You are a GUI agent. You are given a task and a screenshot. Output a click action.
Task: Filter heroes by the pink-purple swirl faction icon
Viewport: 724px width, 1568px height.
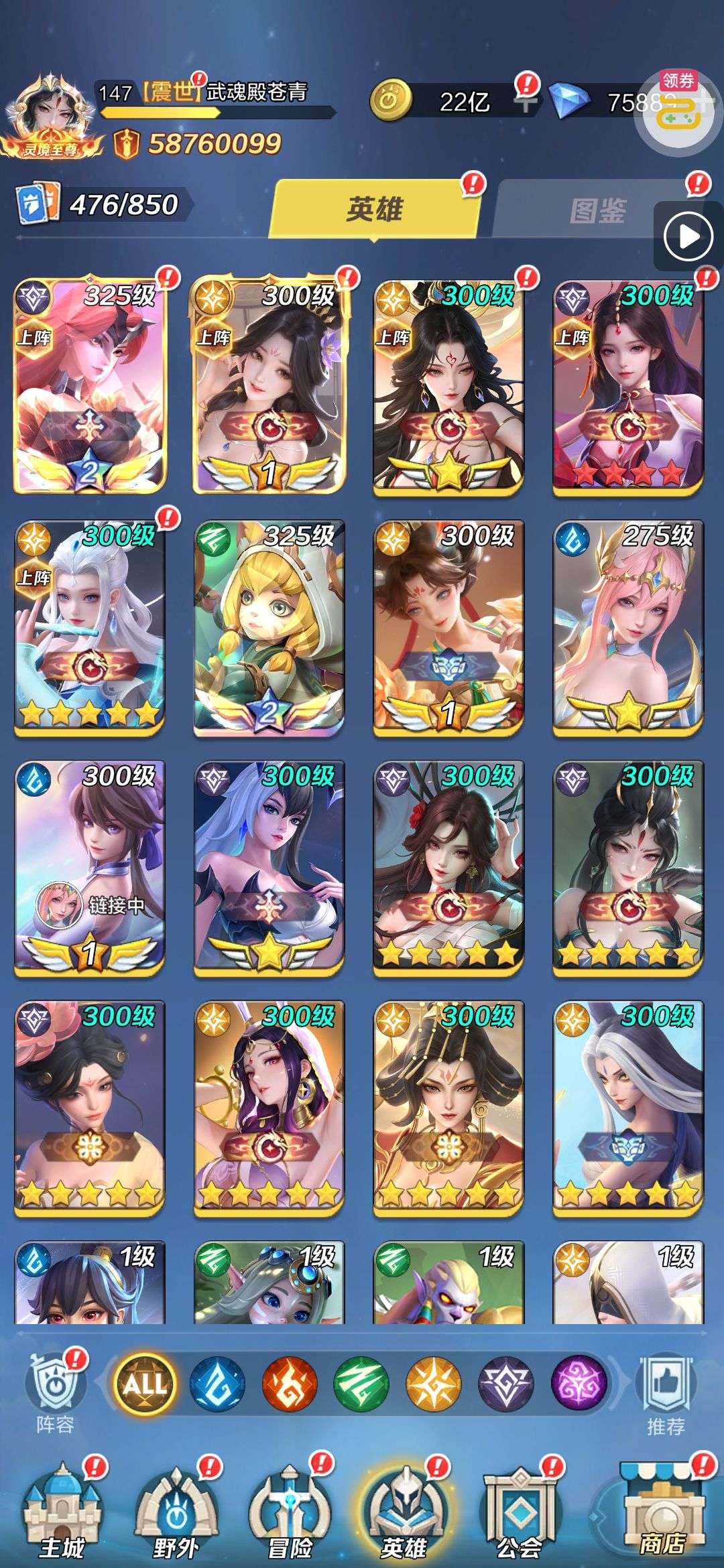tap(579, 1383)
